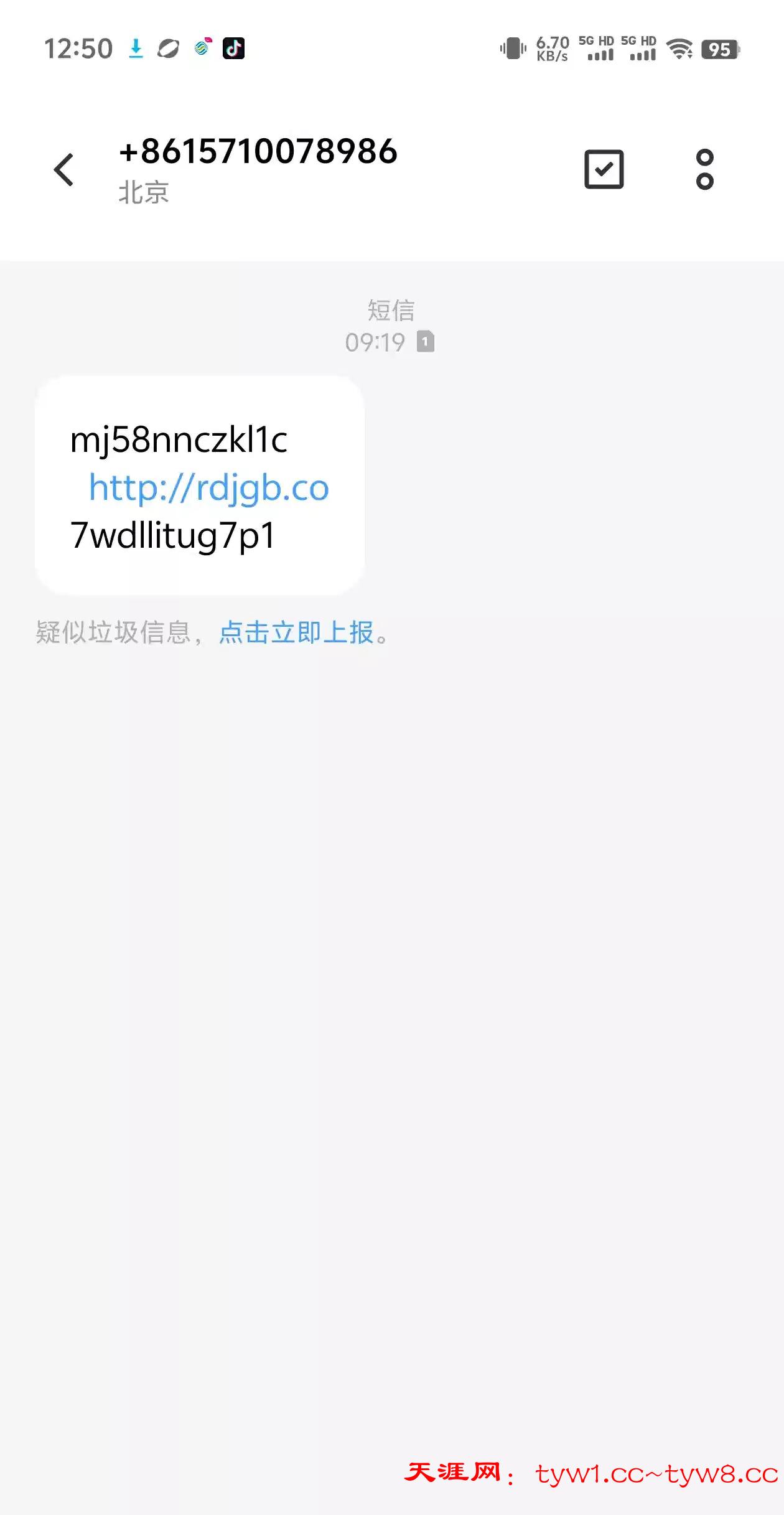Go back to the message list

[64, 169]
